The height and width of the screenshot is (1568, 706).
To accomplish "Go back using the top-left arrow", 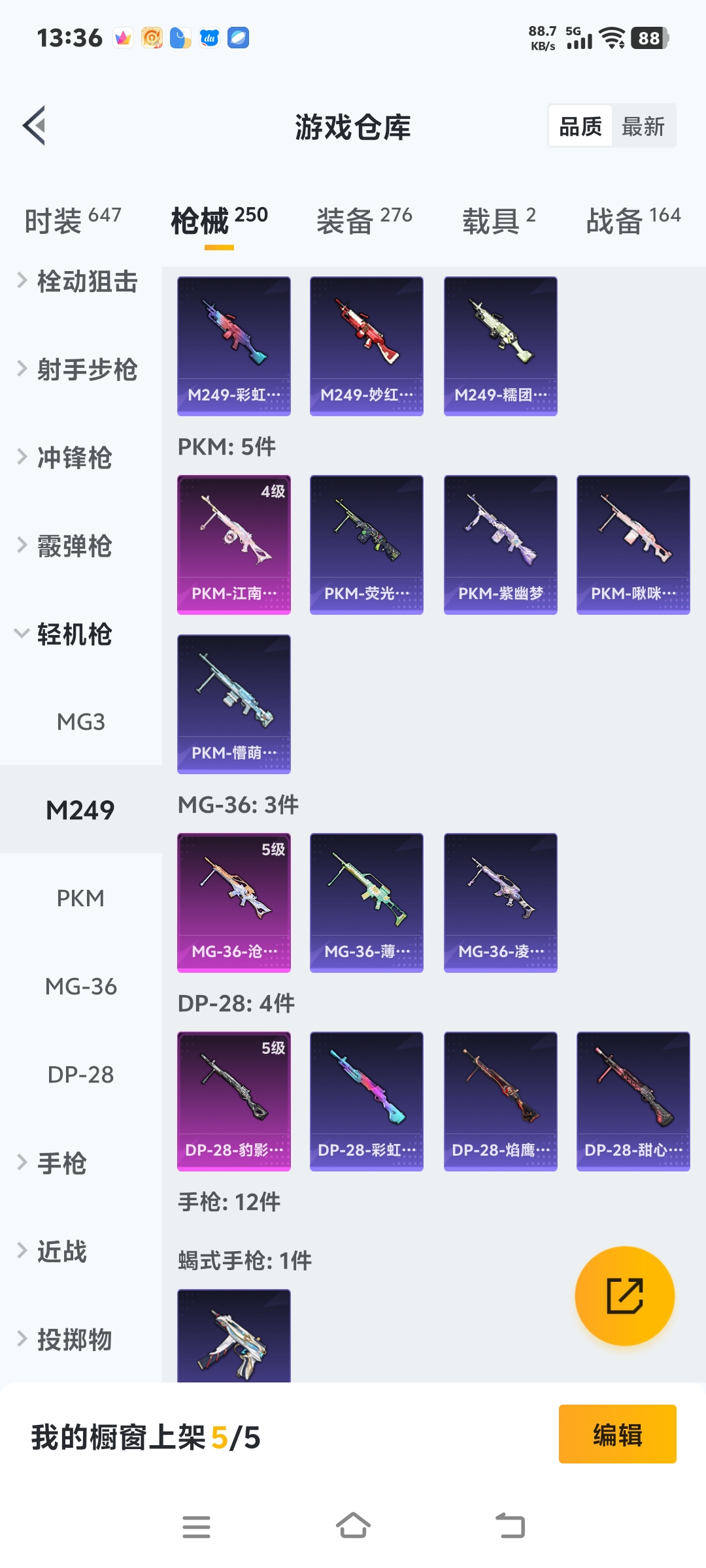I will point(35,125).
